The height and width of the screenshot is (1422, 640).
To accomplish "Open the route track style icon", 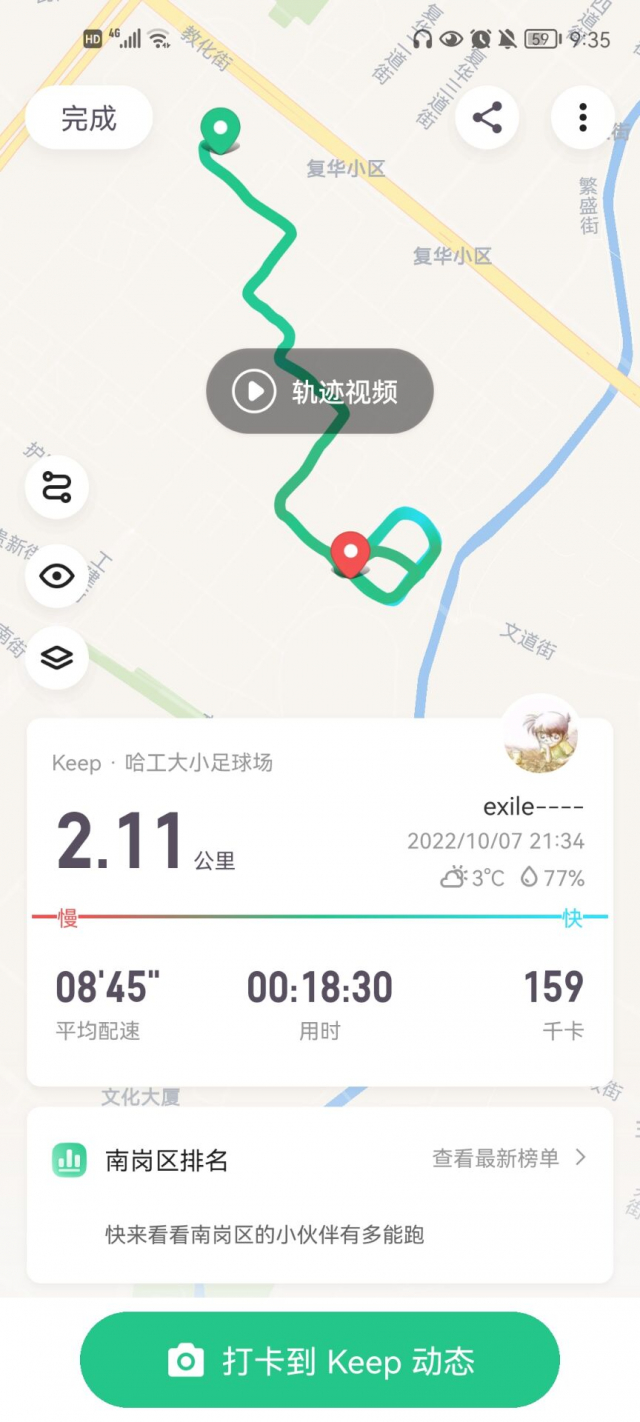I will pos(57,489).
